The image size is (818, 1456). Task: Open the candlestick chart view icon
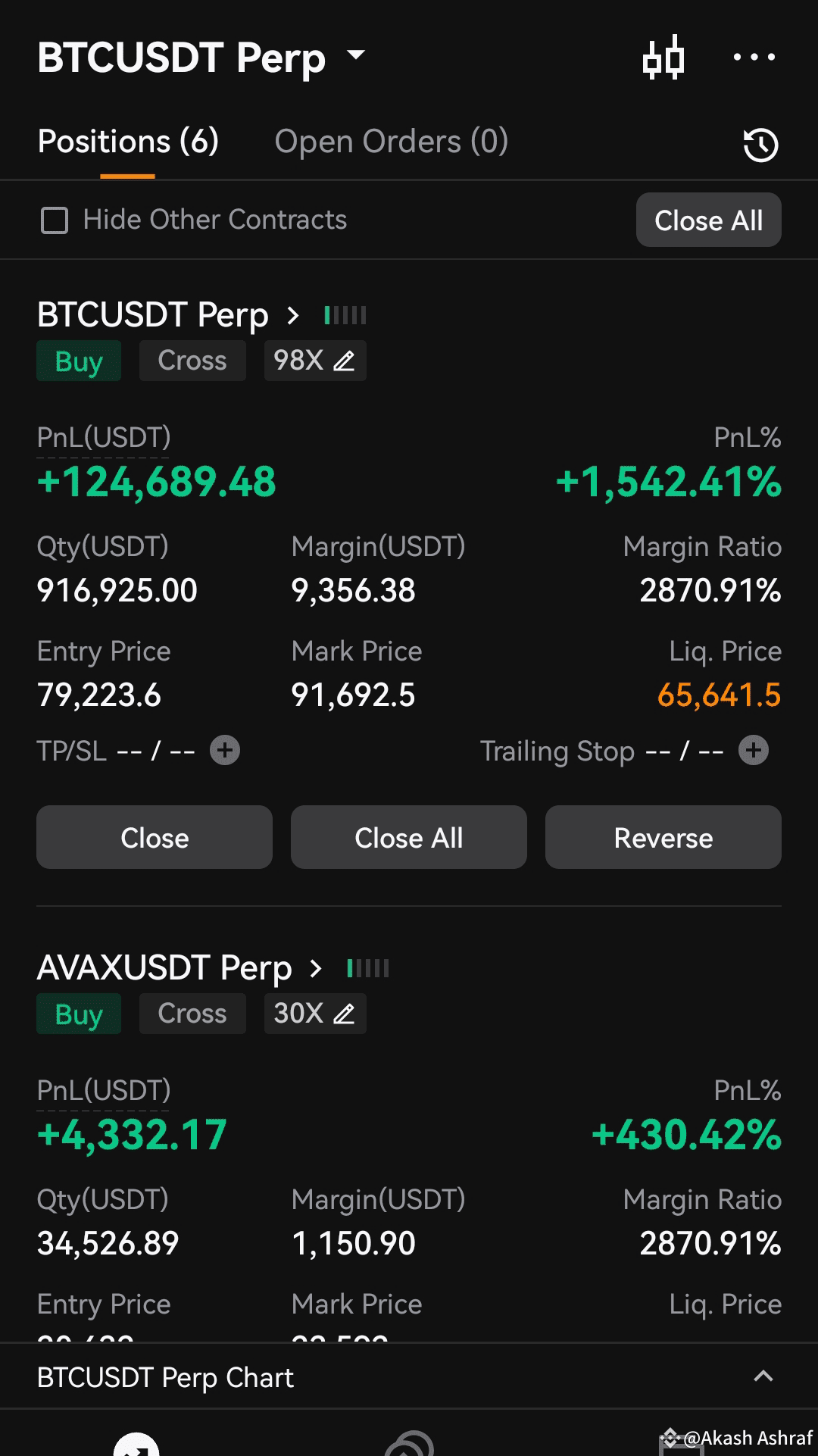point(664,57)
